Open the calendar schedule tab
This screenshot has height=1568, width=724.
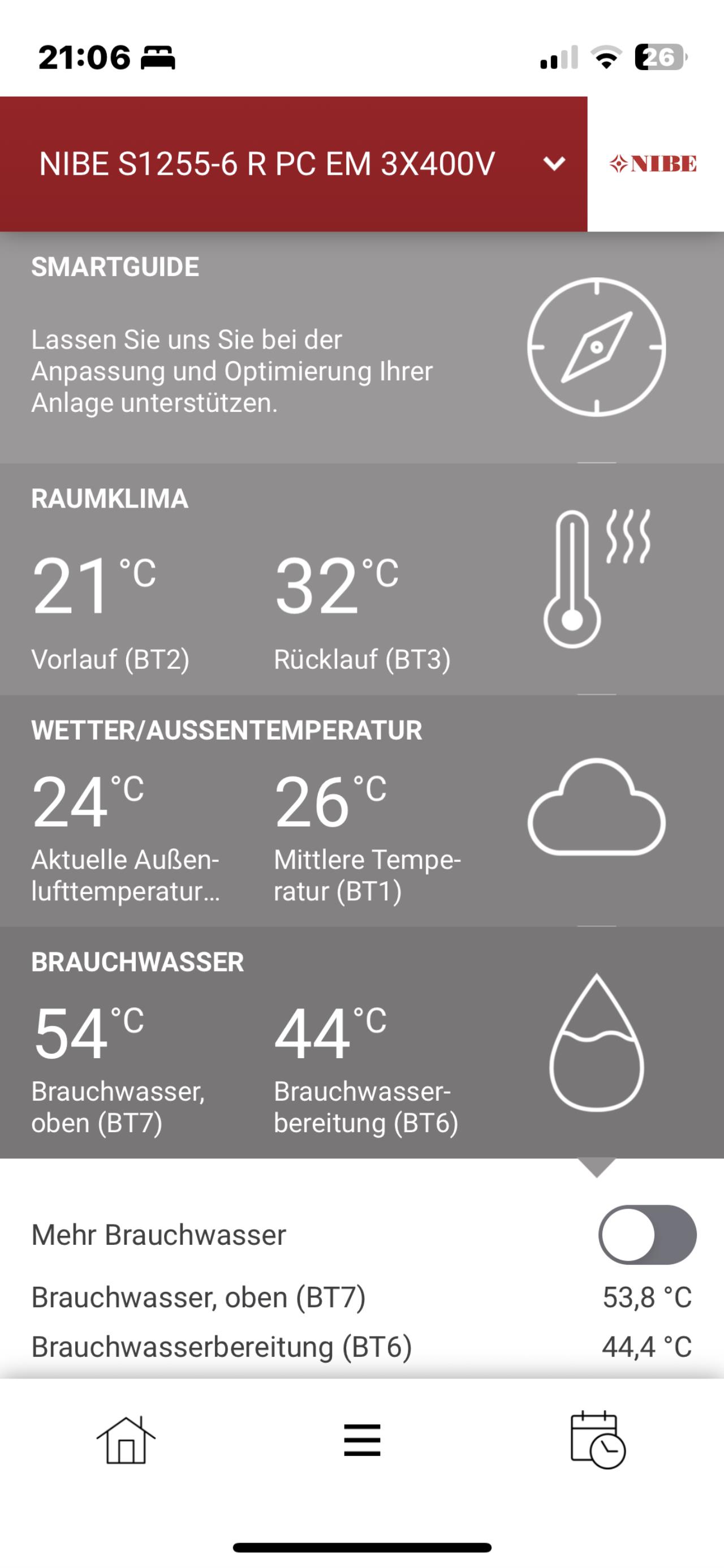597,1440
